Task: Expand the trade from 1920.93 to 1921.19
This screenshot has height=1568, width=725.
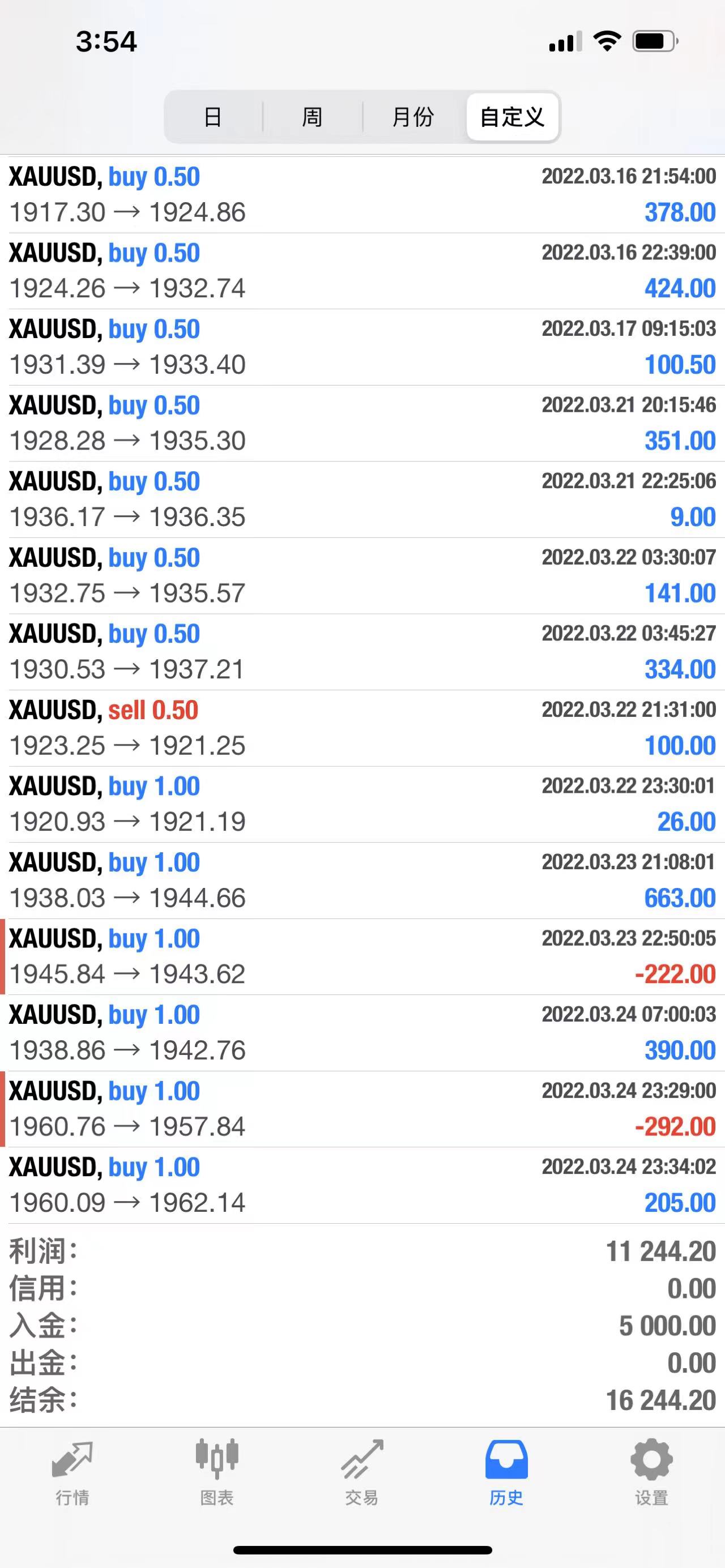Action: 362,804
